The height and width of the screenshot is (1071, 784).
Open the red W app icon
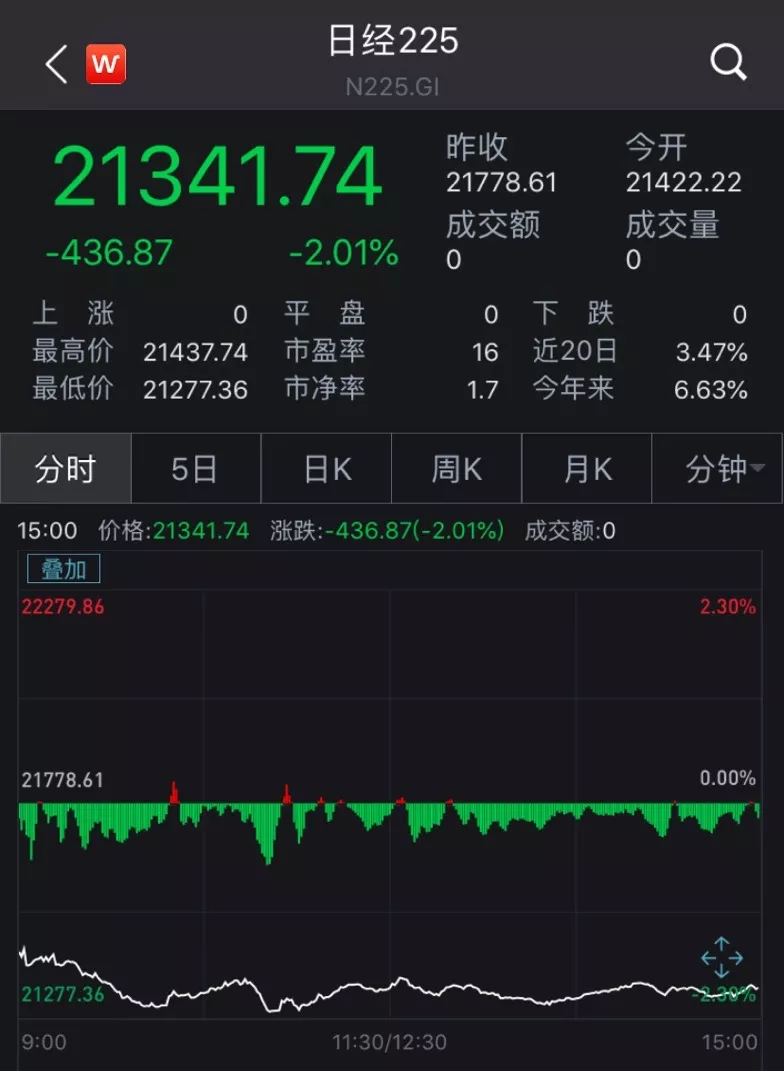click(105, 65)
